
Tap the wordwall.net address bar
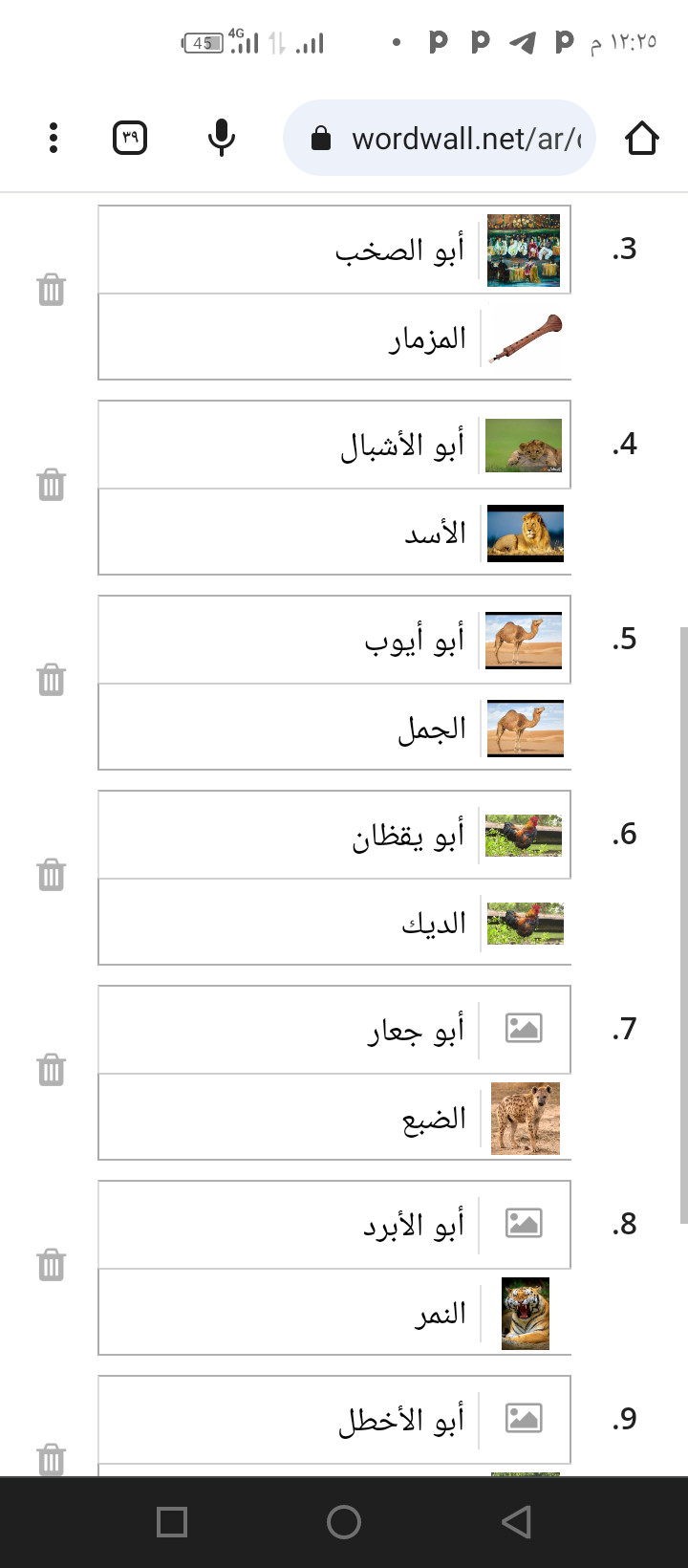click(440, 139)
